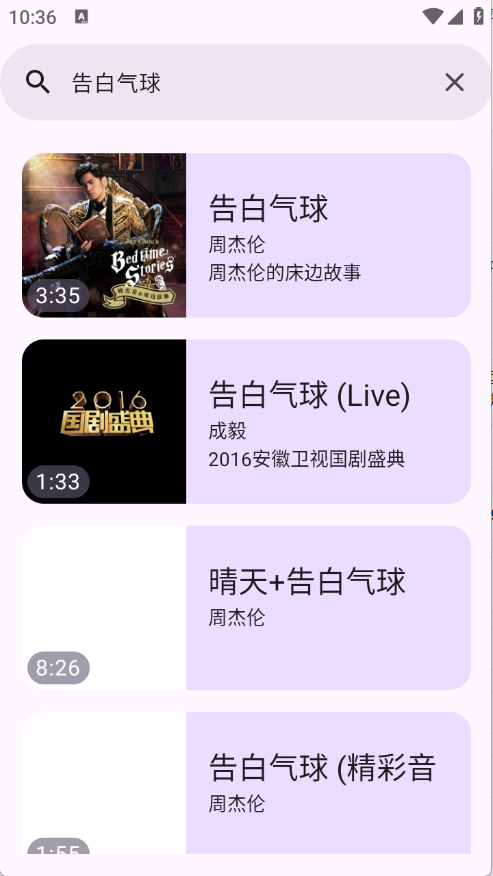This screenshot has width=493, height=876.
Task: Open 告白气球 from 周杰伦的床边故事
Action: coord(246,235)
